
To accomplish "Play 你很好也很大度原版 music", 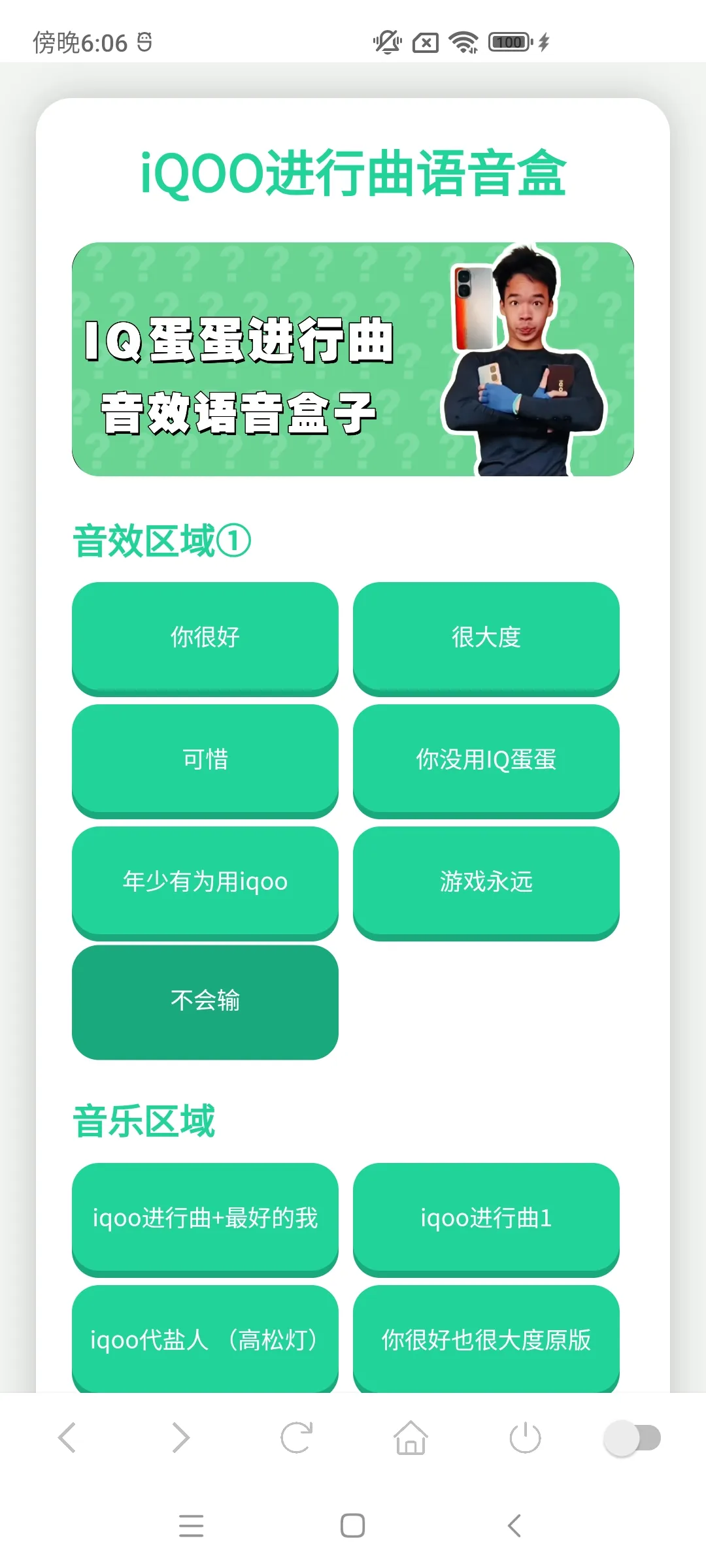I will (x=486, y=1341).
